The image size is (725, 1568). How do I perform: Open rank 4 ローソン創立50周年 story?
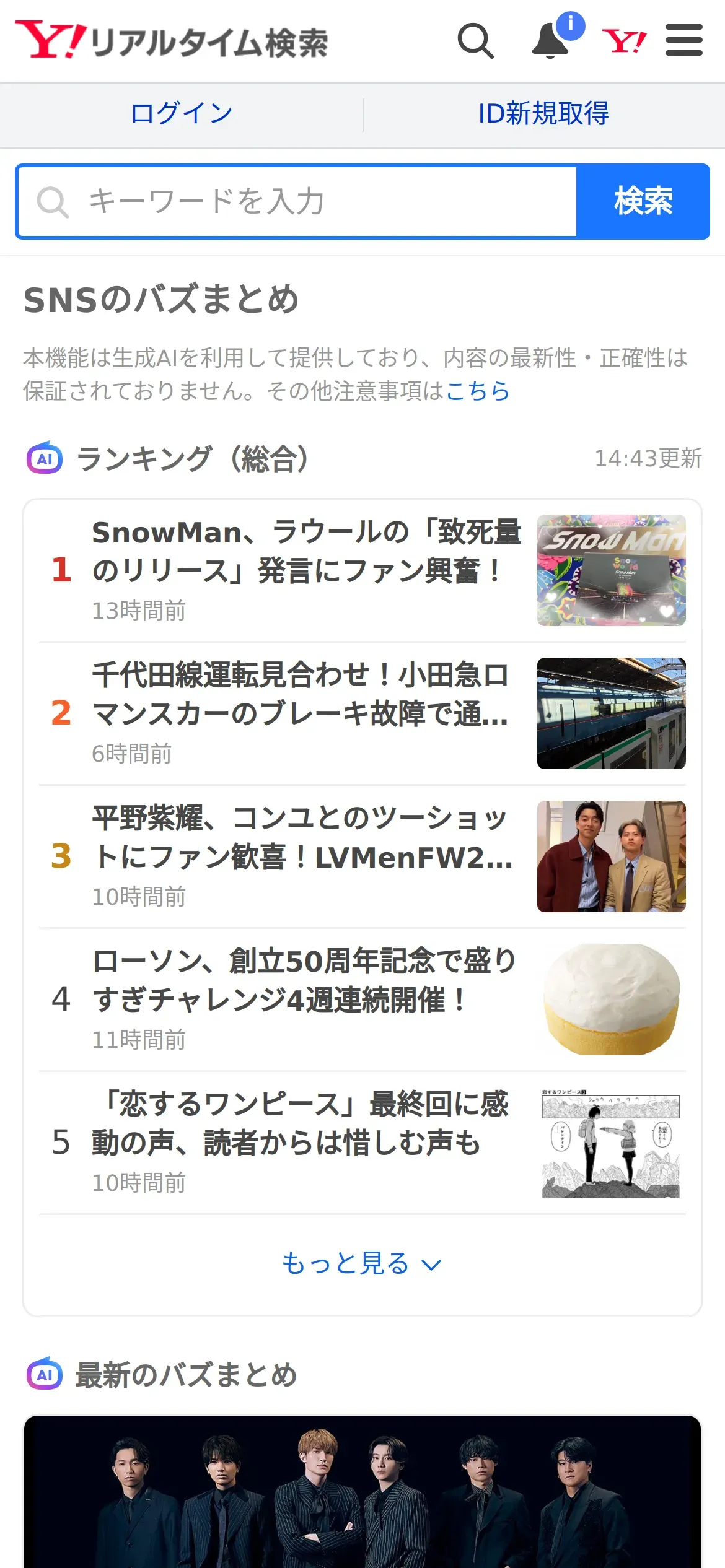pos(304,981)
